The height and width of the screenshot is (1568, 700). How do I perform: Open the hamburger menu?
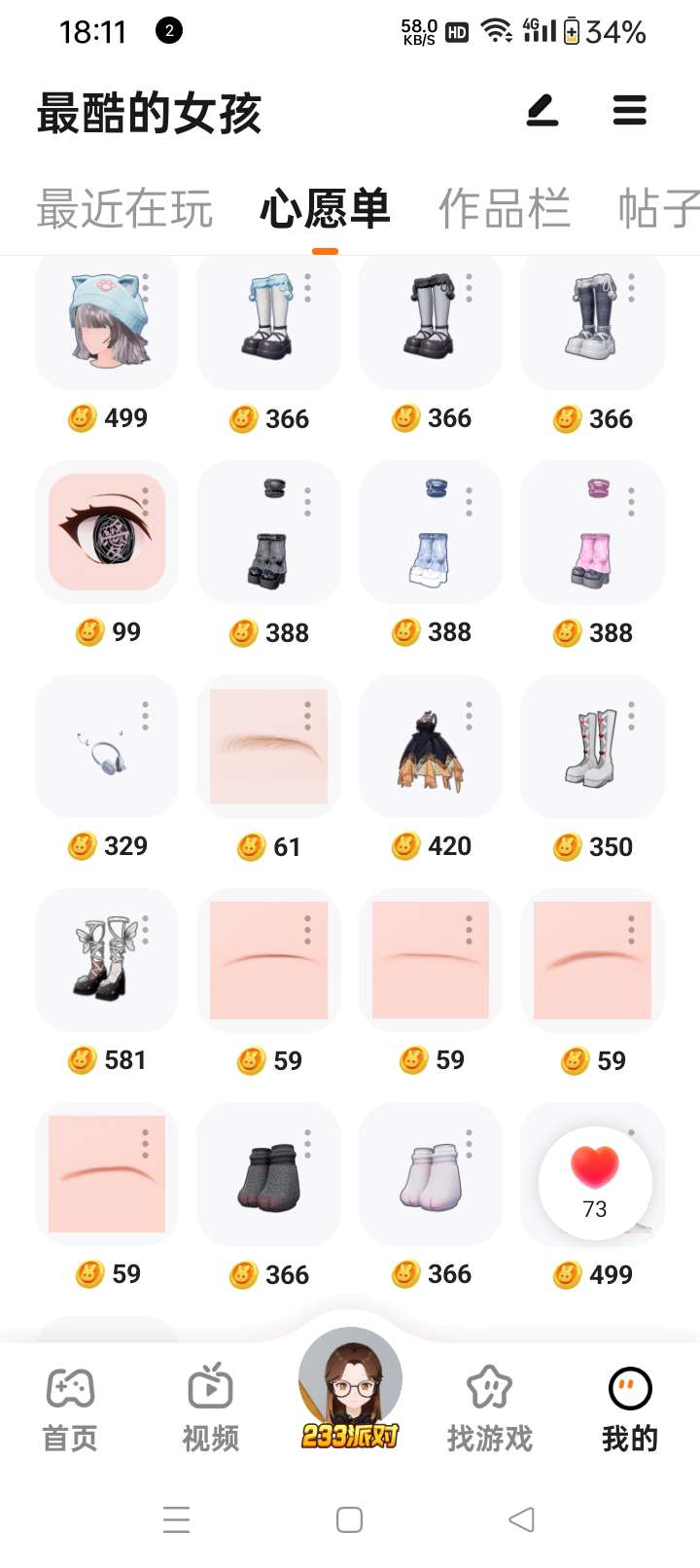tap(630, 111)
